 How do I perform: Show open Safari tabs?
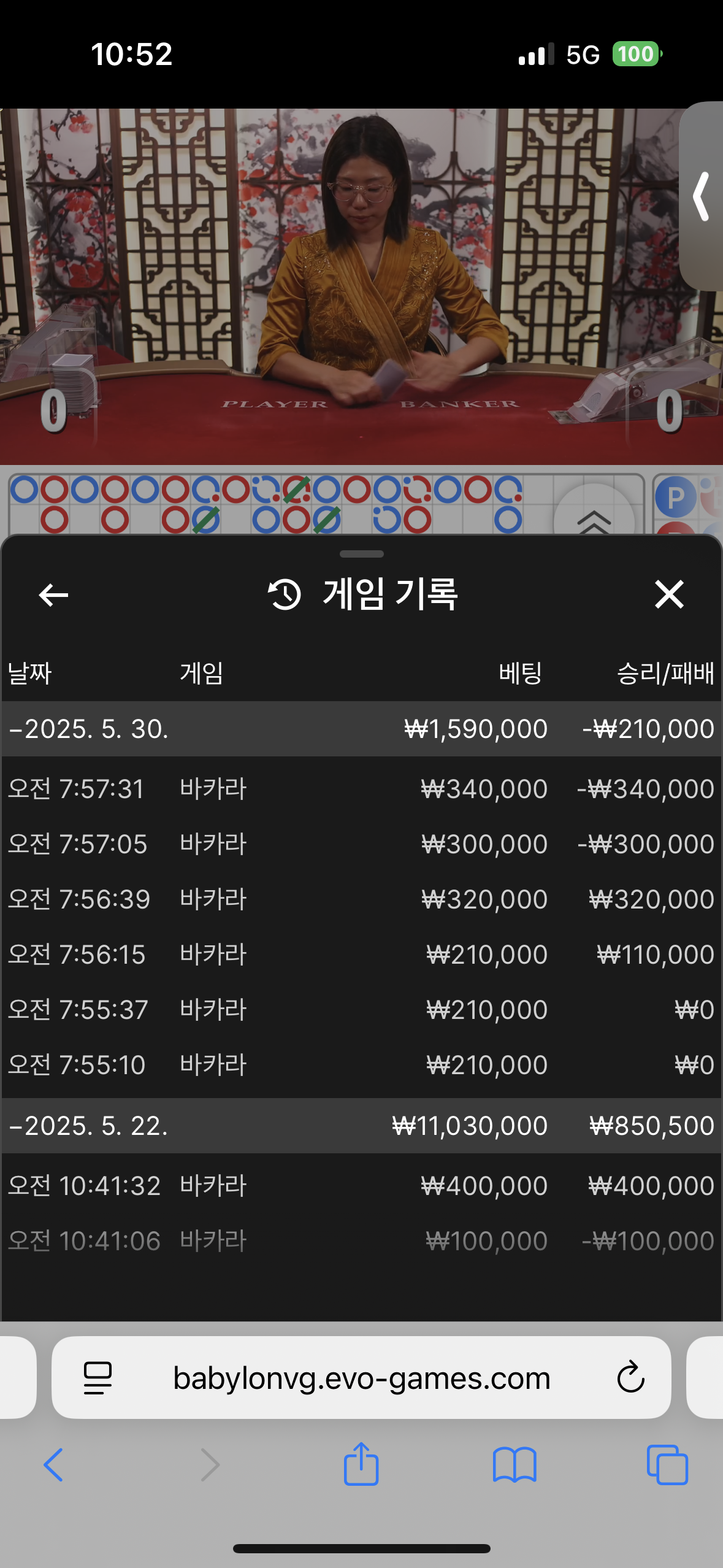667,1465
